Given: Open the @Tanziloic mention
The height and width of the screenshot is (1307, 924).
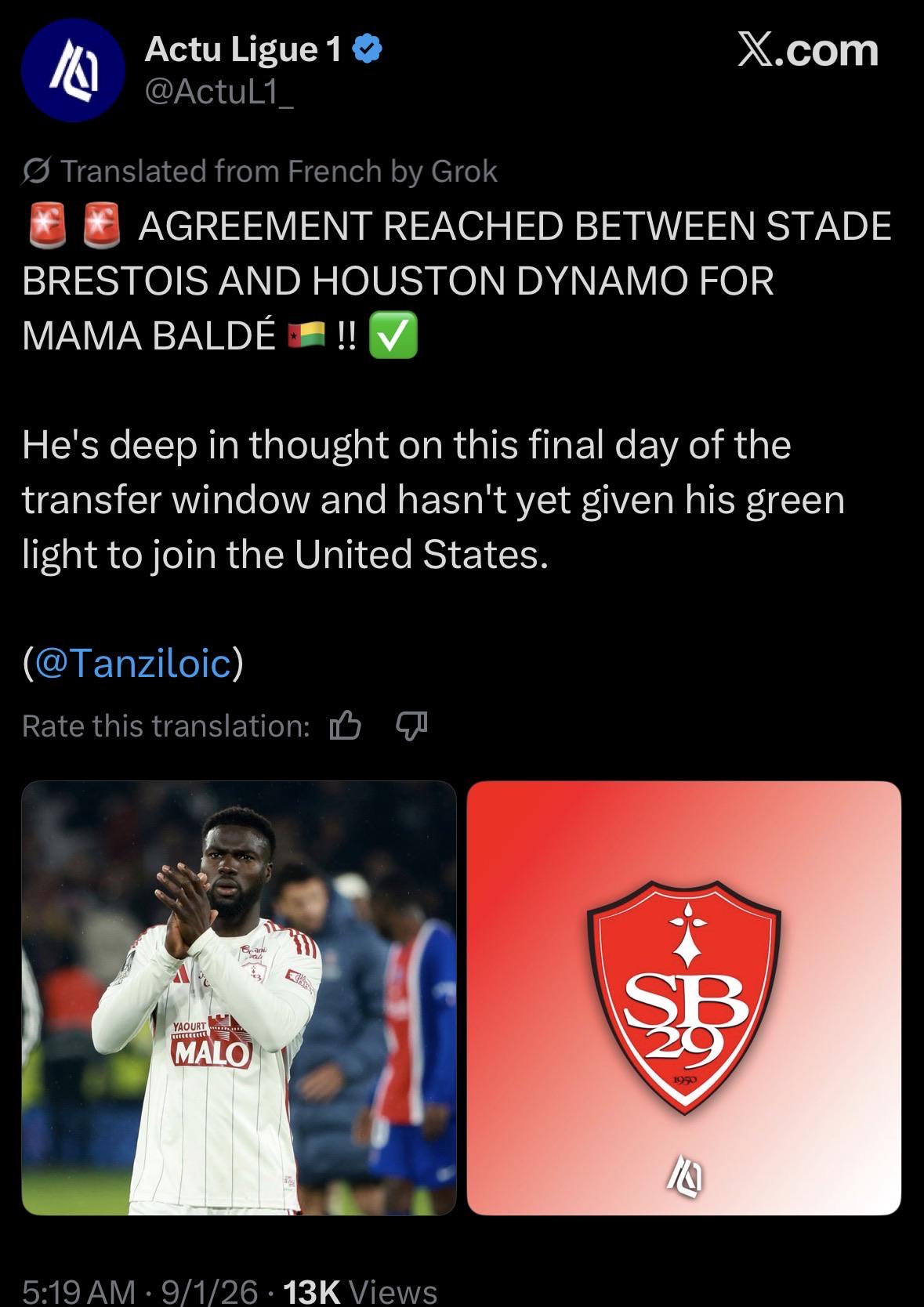Looking at the screenshot, I should 133,663.
